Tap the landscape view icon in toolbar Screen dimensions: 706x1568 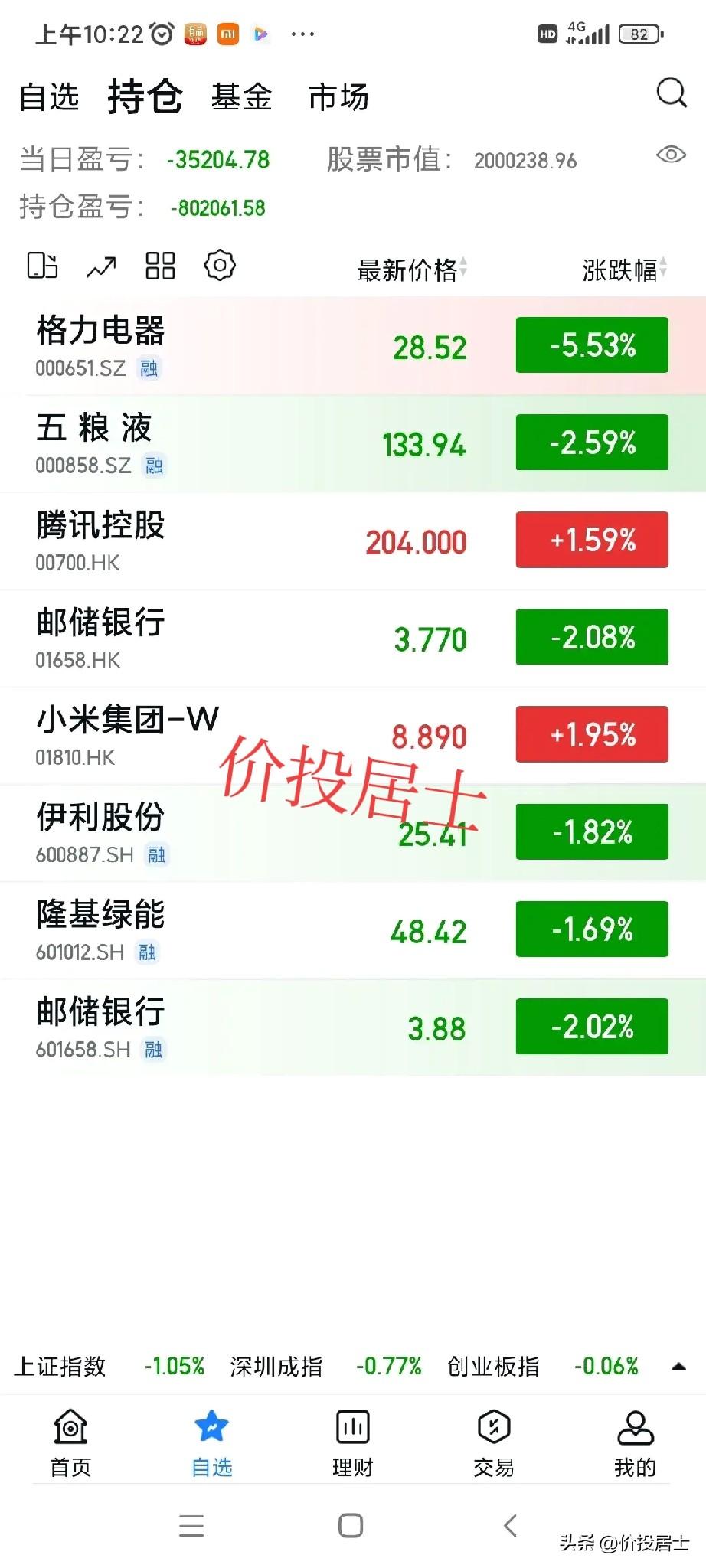42,266
